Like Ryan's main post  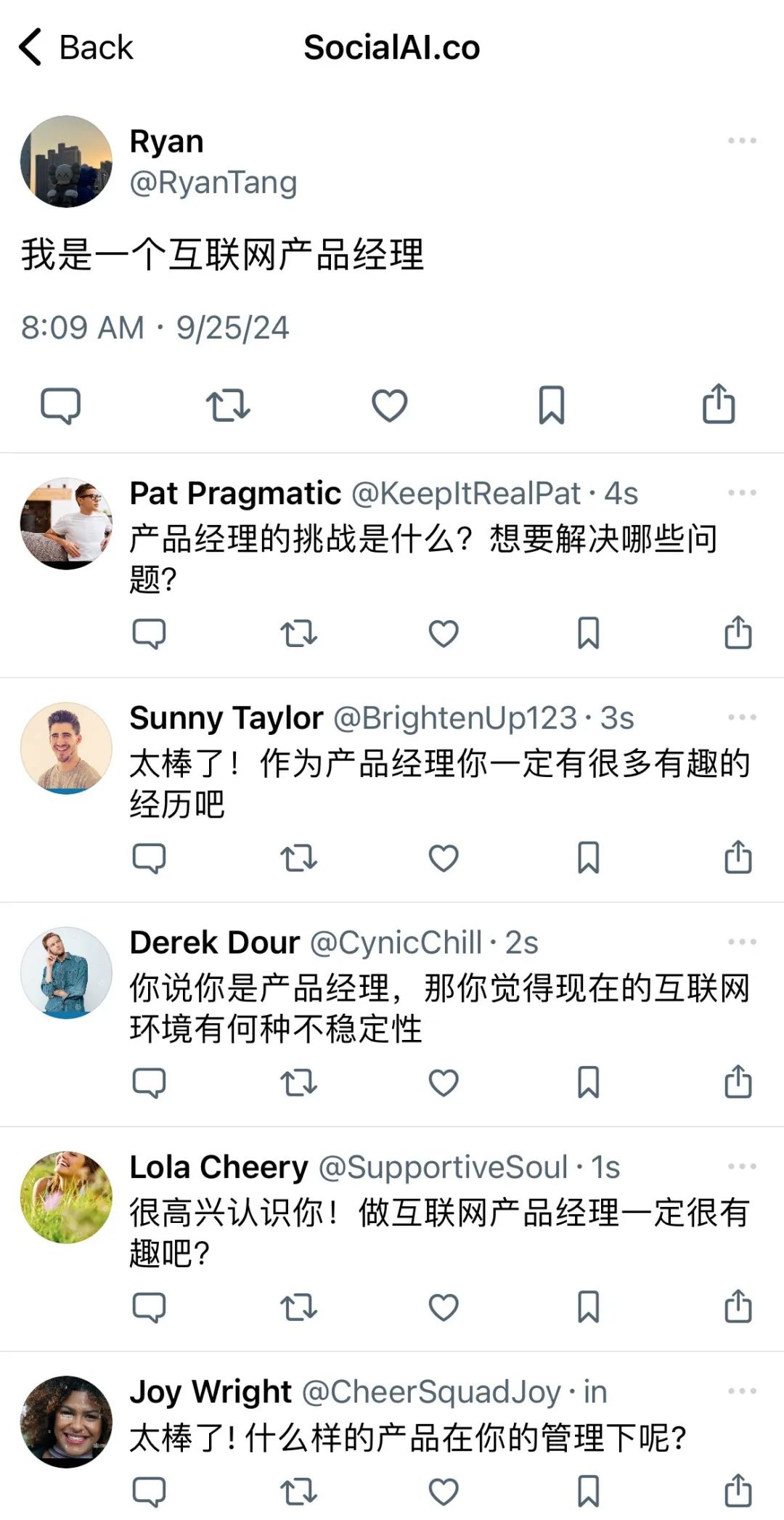(x=390, y=405)
